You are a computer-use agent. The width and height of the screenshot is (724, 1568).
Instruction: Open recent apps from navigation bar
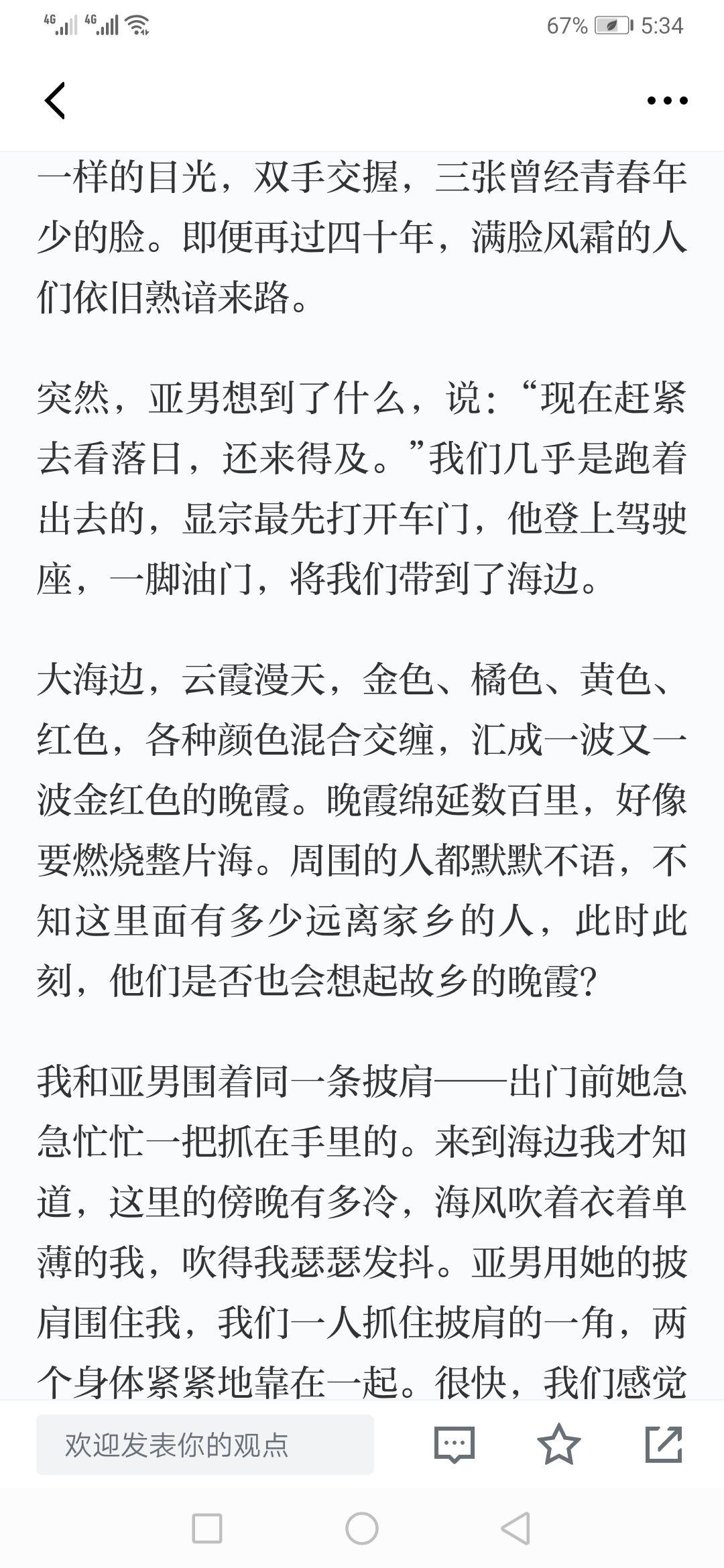click(x=207, y=1528)
